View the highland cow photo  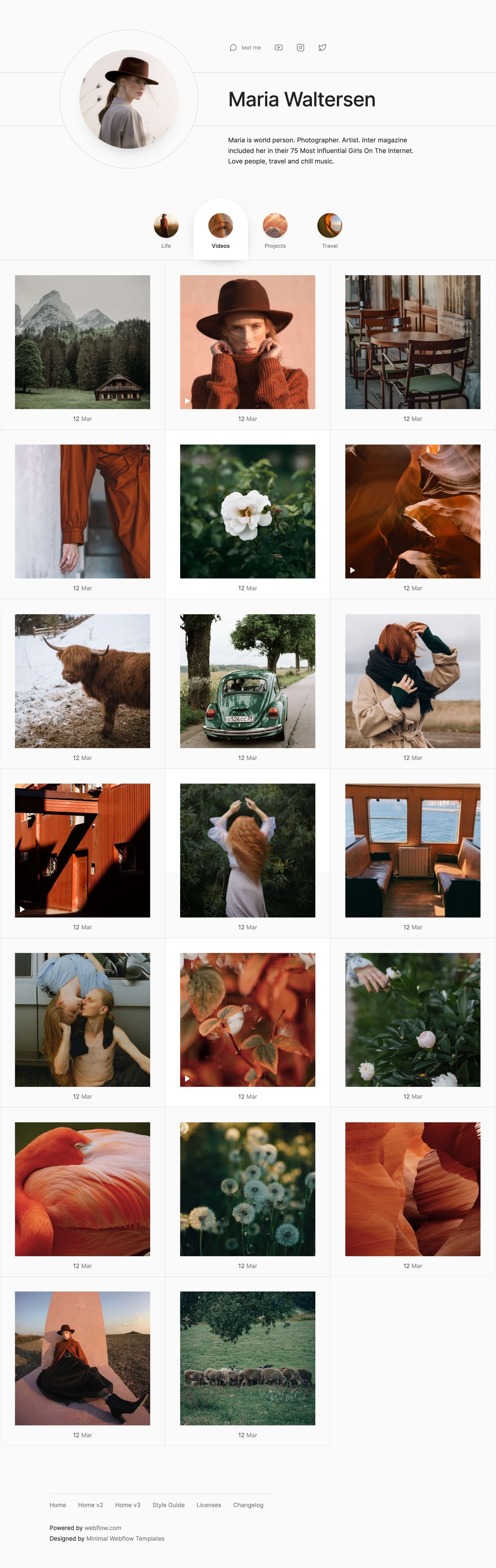coord(82,681)
